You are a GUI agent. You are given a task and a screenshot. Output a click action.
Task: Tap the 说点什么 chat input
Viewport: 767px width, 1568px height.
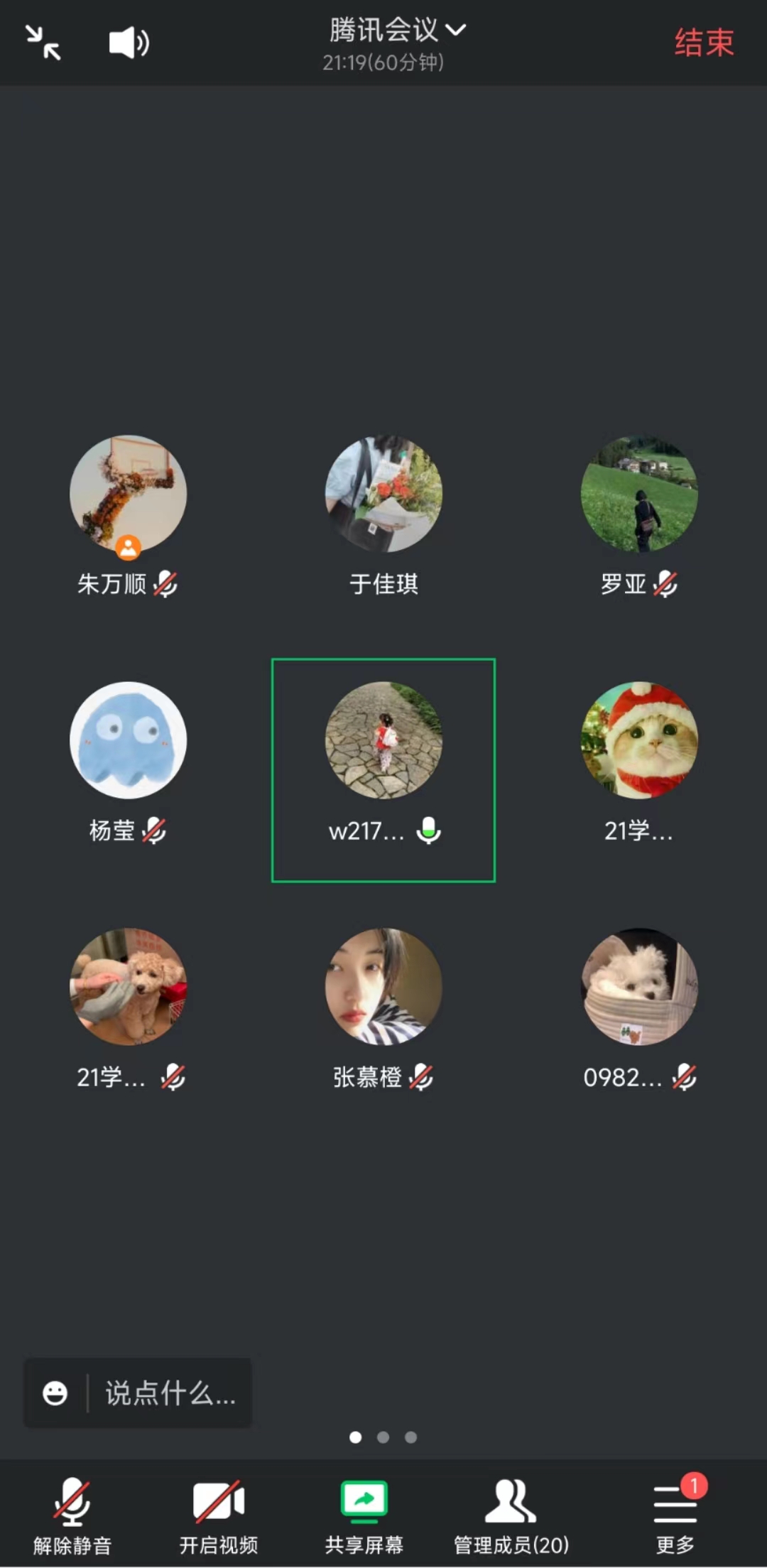170,1393
